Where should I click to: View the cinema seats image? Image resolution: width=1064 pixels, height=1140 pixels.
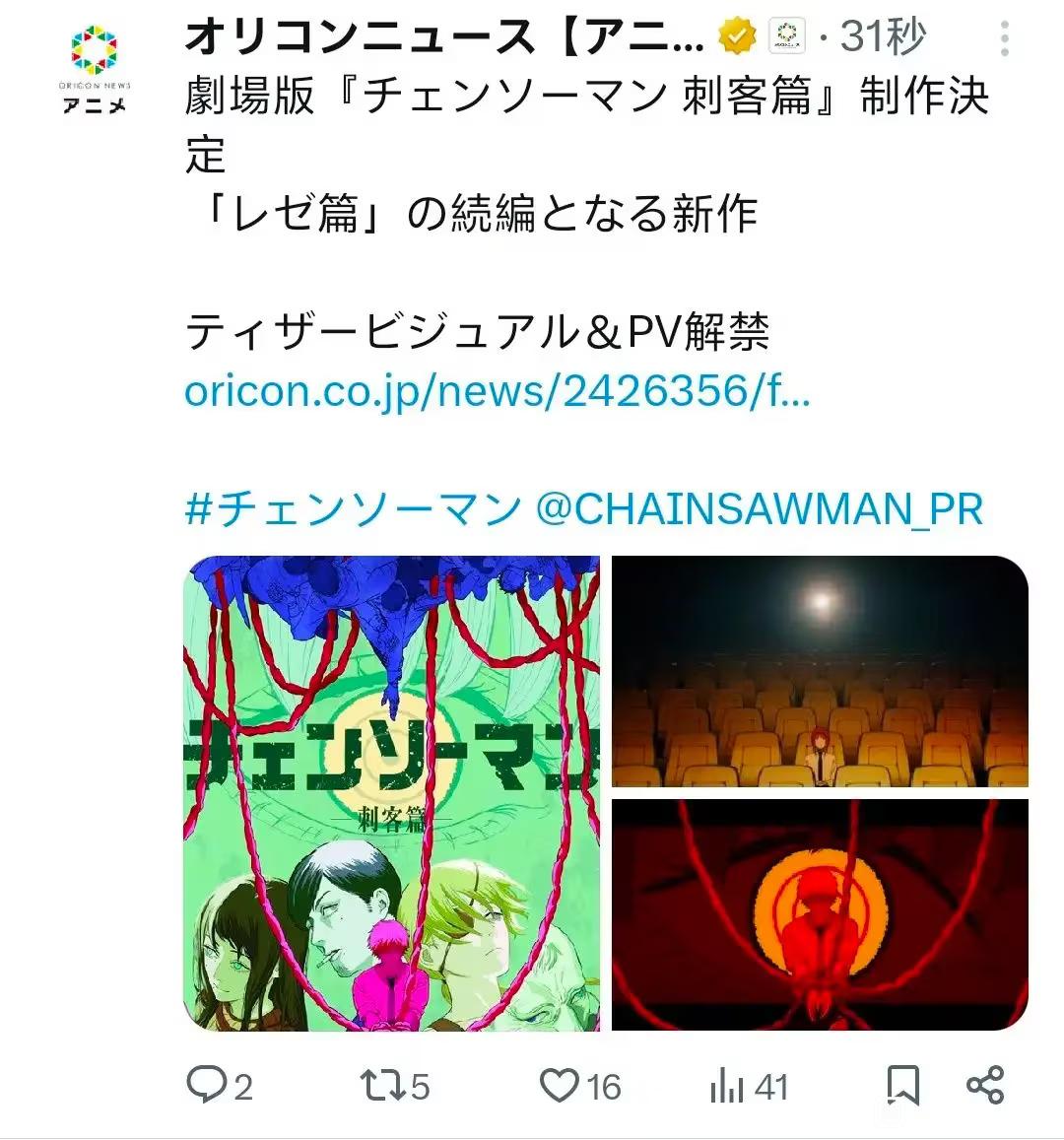pos(820,671)
